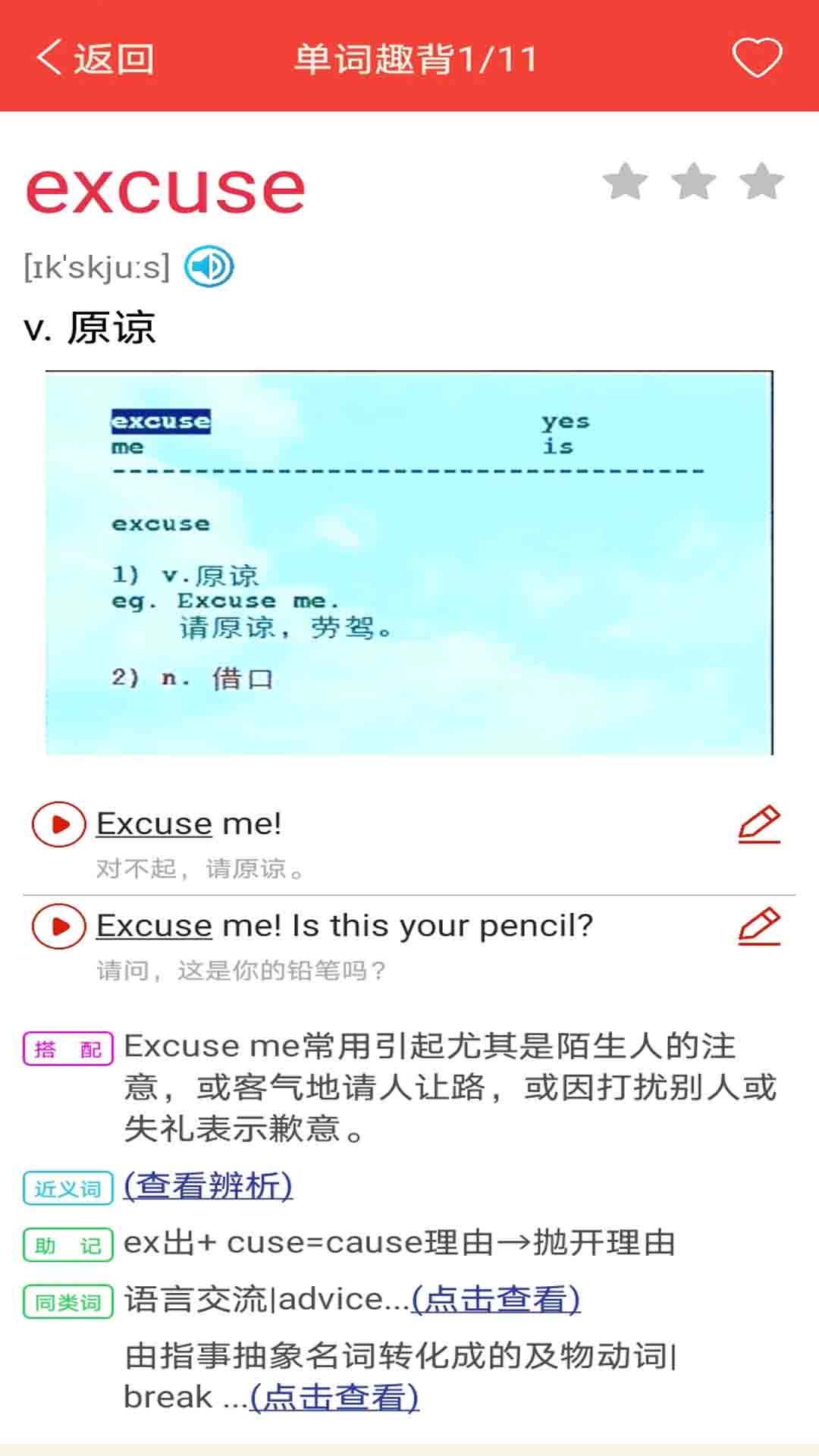
Task: Open the excuse video lesson image
Action: pos(409,563)
